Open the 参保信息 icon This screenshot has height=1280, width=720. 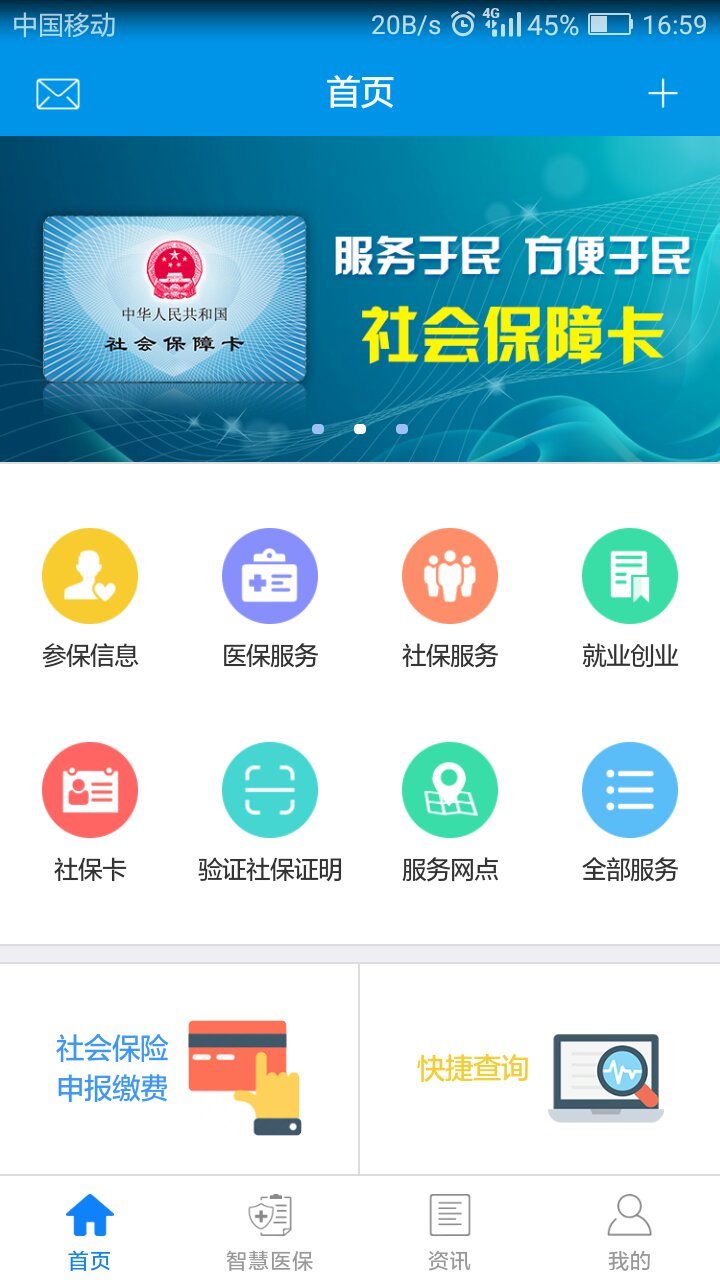pos(89,575)
